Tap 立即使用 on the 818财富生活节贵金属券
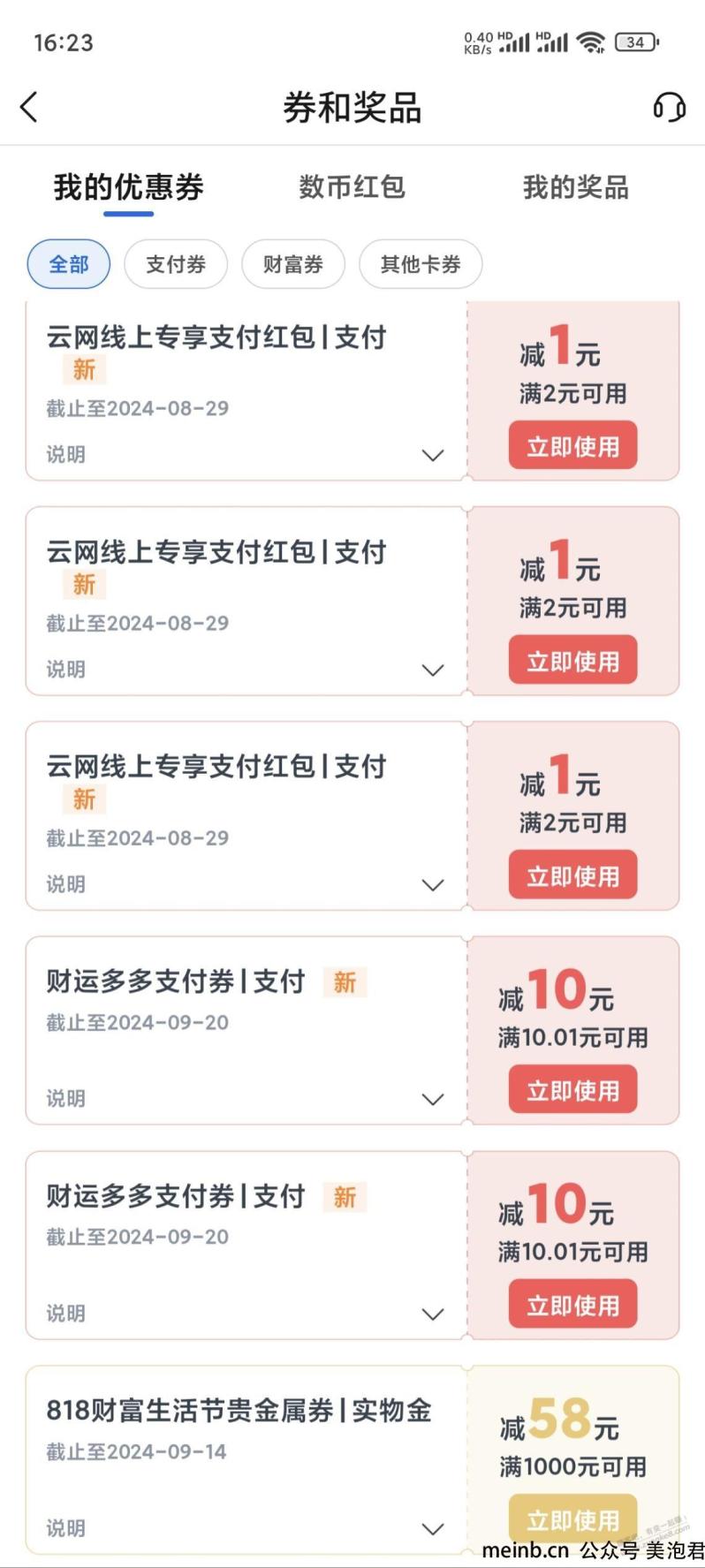Screen dimensions: 705x1568 (x=572, y=1519)
